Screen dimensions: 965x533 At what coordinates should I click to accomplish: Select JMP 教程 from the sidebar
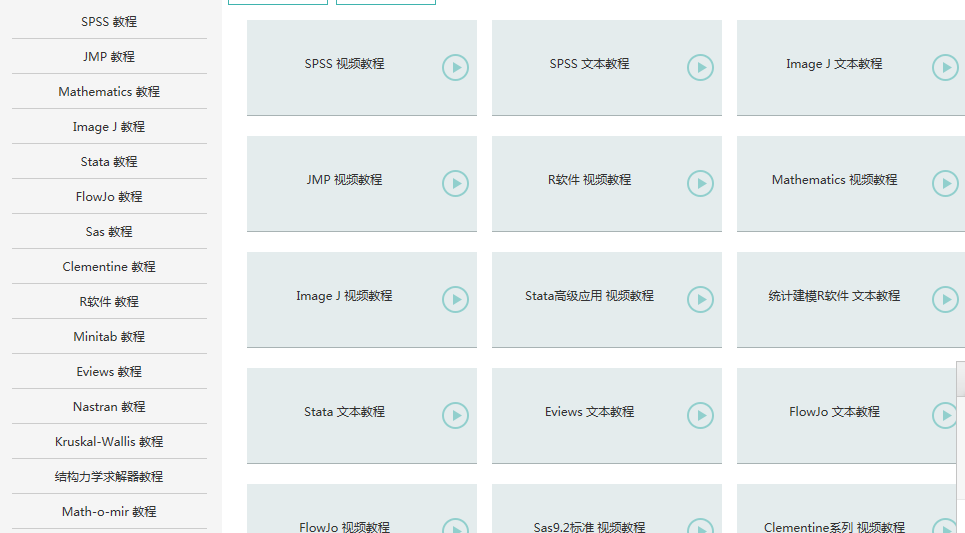pos(109,57)
